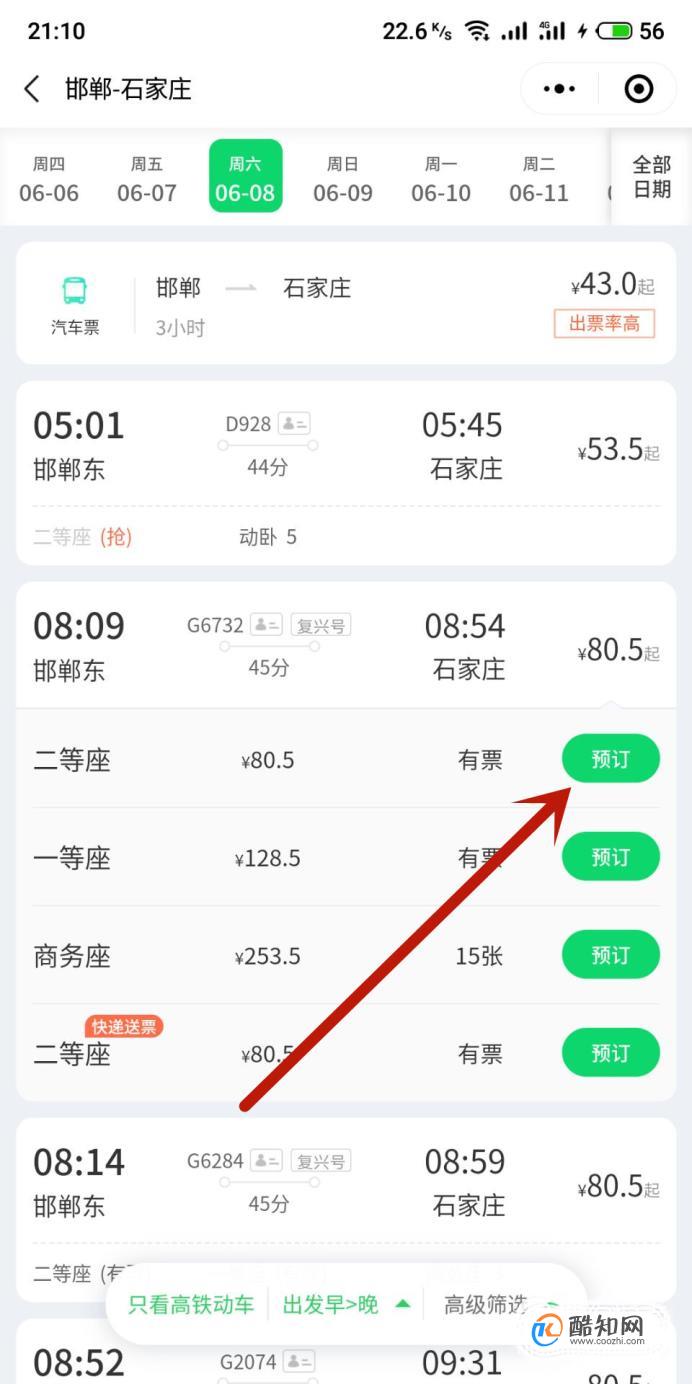This screenshot has width=692, height=1384.
Task: Select date 周日 06-09
Action: point(343,179)
